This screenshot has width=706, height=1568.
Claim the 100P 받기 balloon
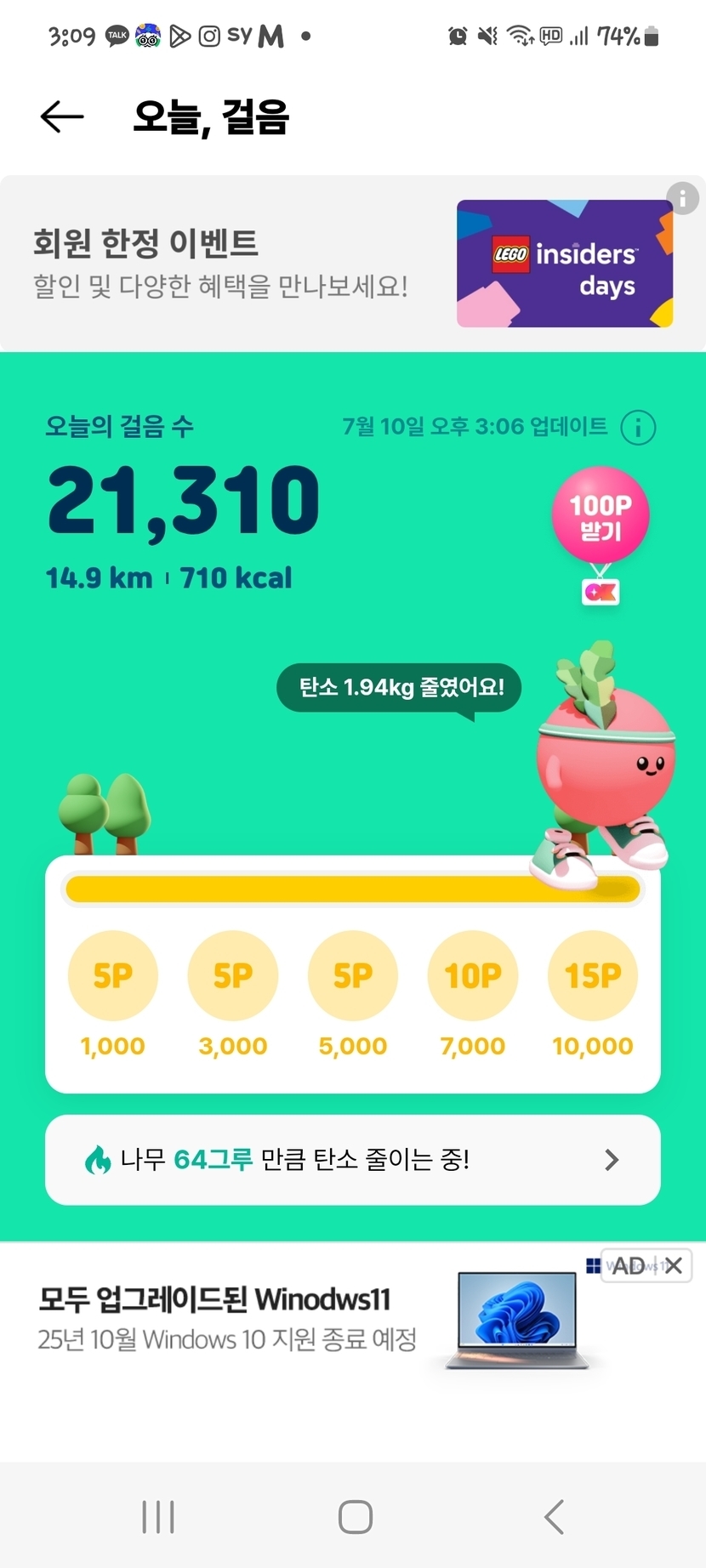[601, 517]
